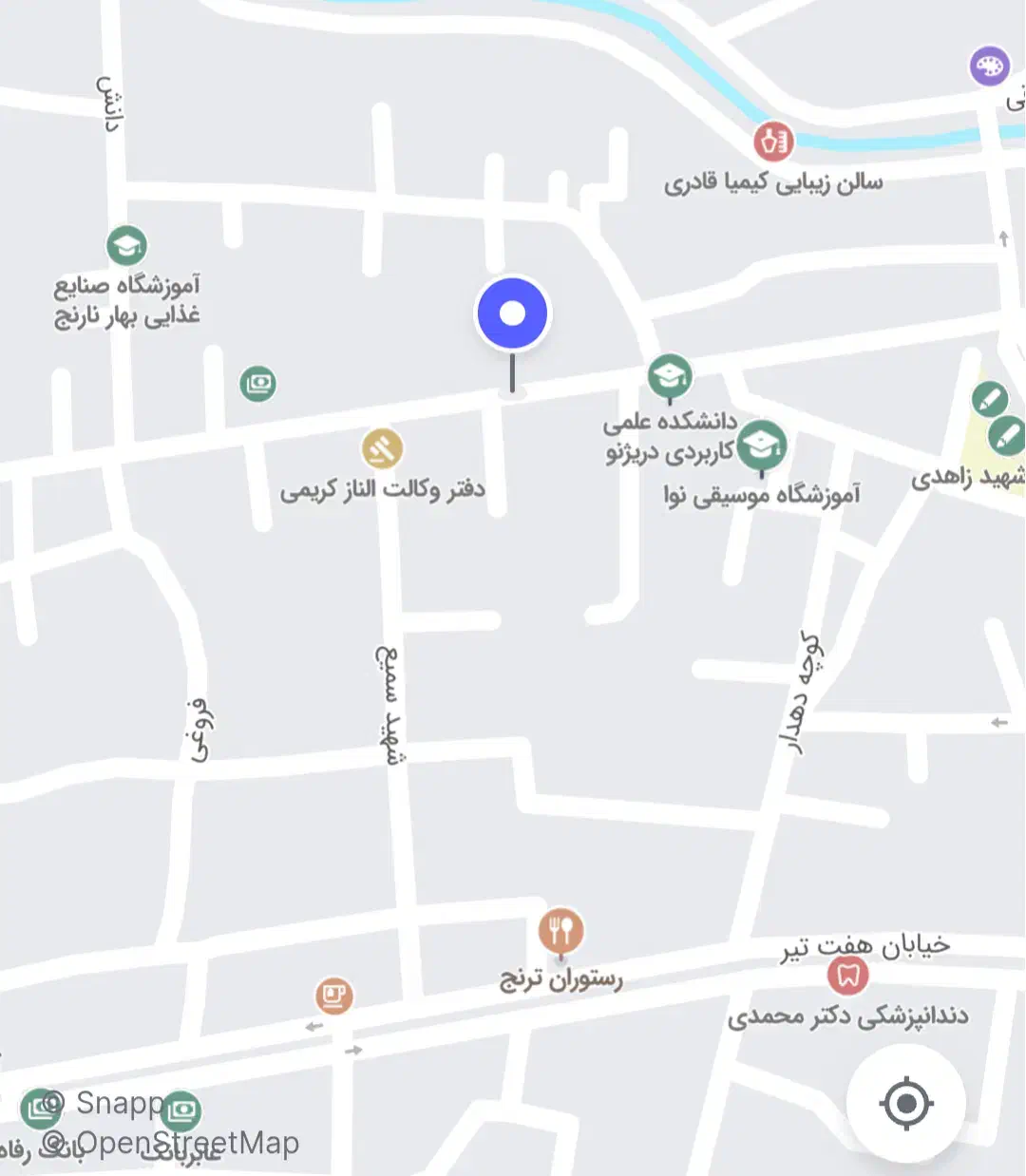Viewport: 1026px width, 1176px height.
Task: Select the blue destination pin marker
Action: pyautogui.click(x=512, y=312)
